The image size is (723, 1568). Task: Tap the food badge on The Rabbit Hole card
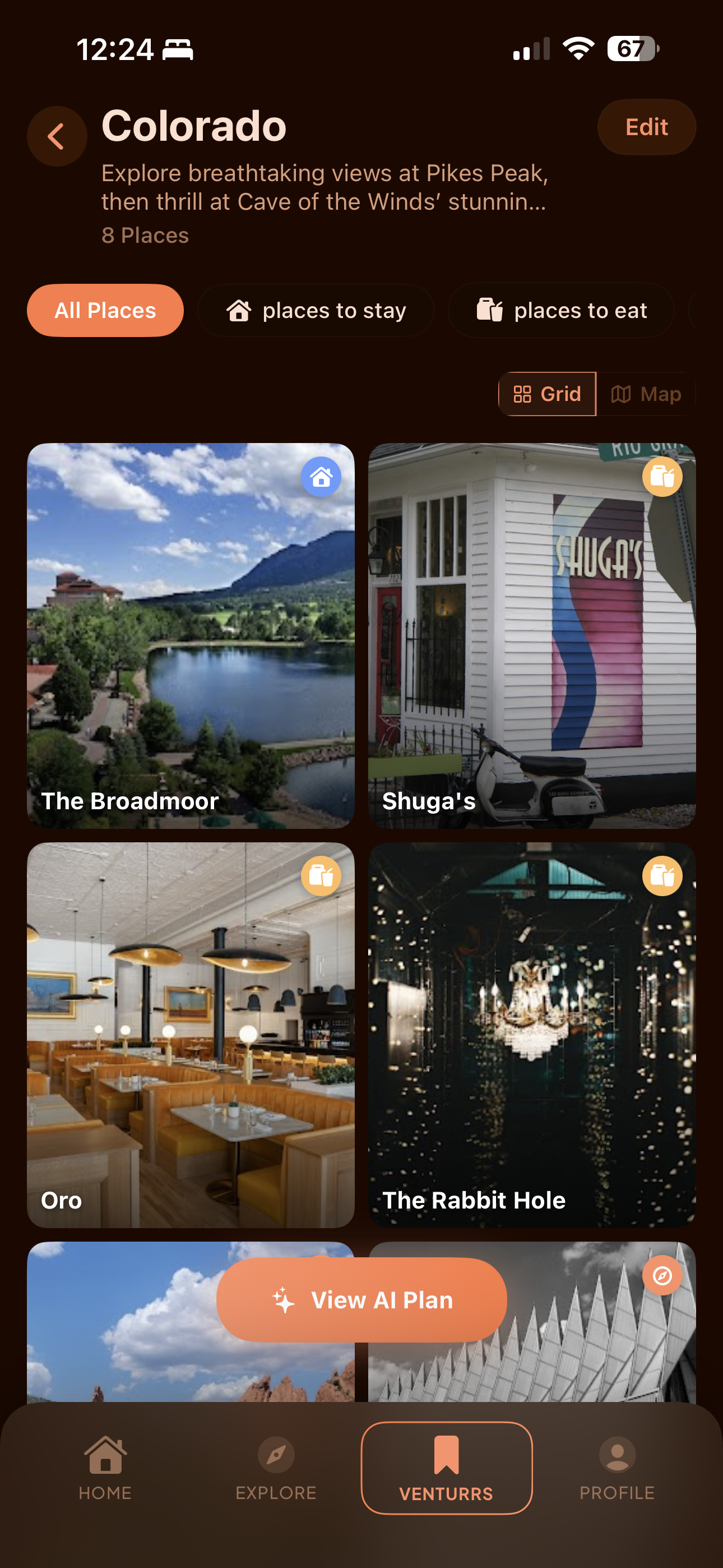(661, 875)
